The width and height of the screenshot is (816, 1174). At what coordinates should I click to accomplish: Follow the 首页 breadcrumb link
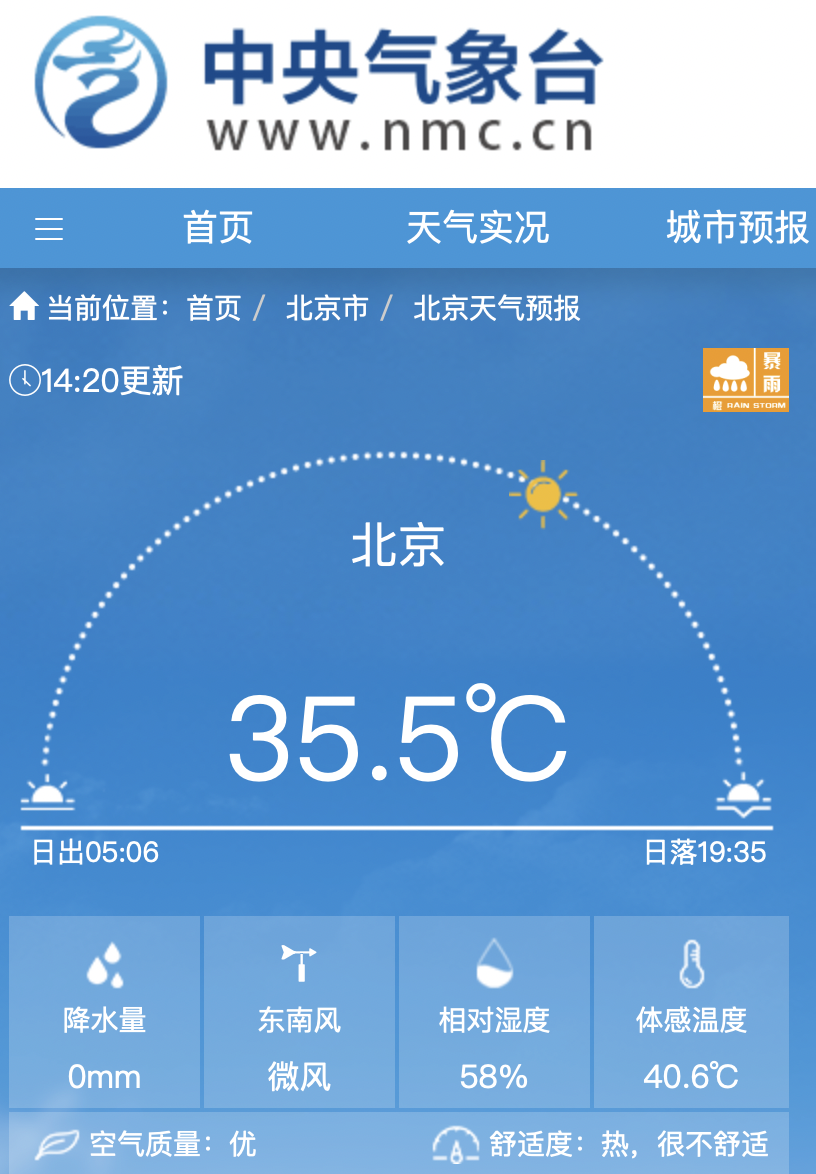click(214, 308)
